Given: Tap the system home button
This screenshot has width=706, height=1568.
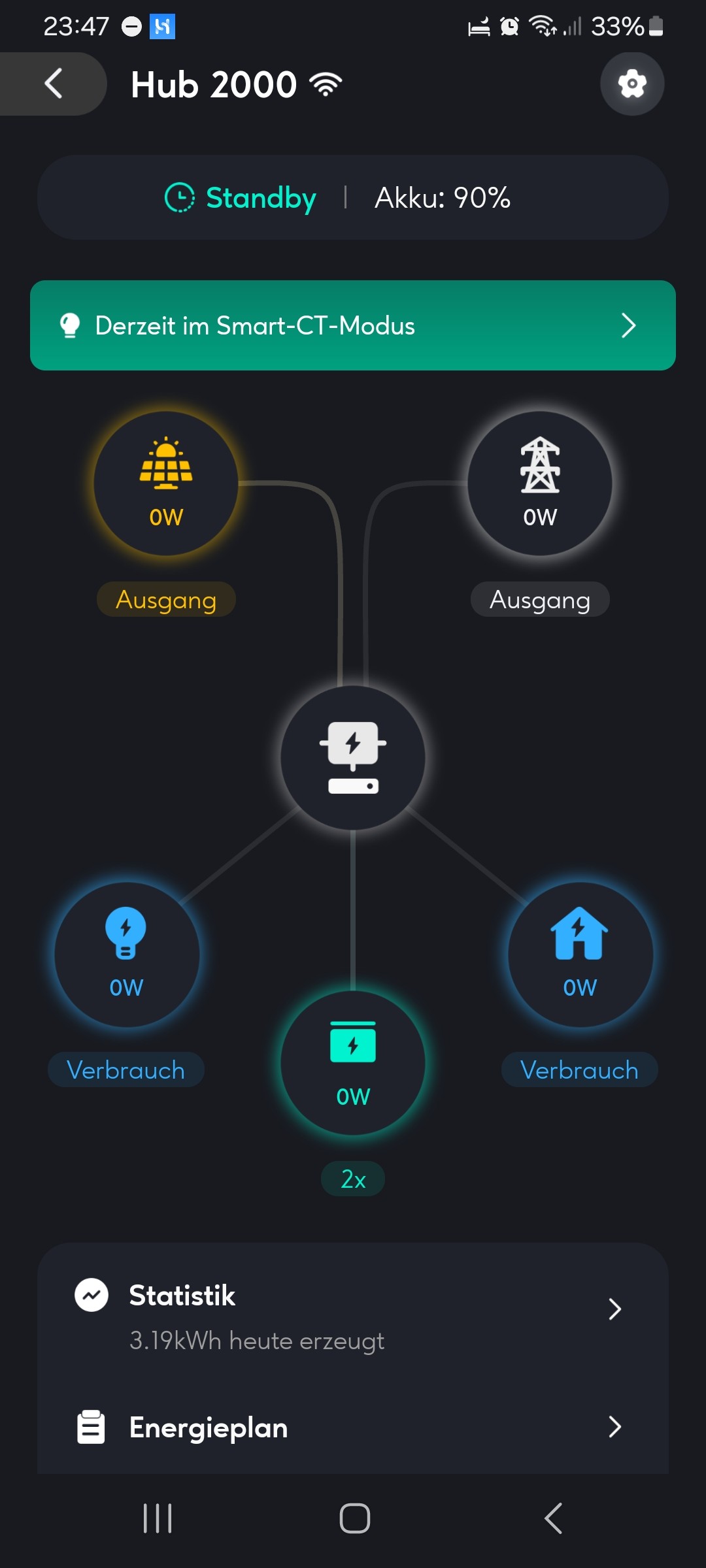Looking at the screenshot, I should coord(354,1518).
